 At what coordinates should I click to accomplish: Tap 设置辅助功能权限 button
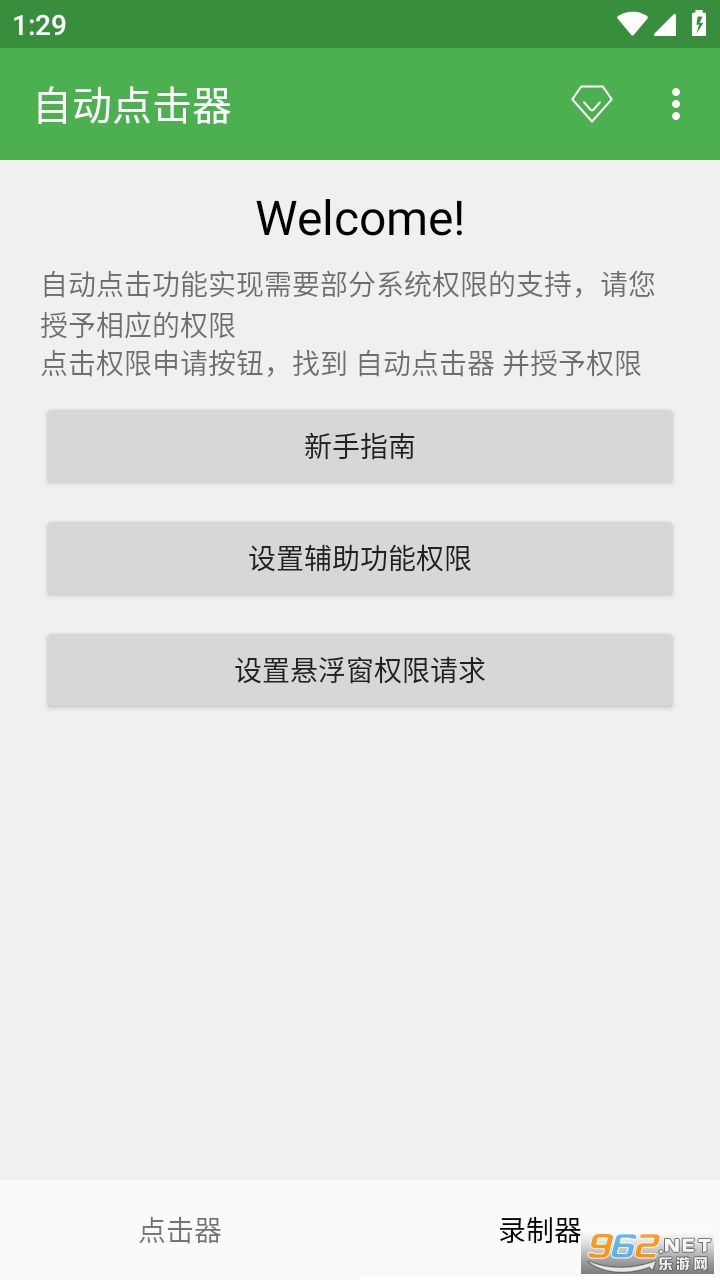(360, 558)
